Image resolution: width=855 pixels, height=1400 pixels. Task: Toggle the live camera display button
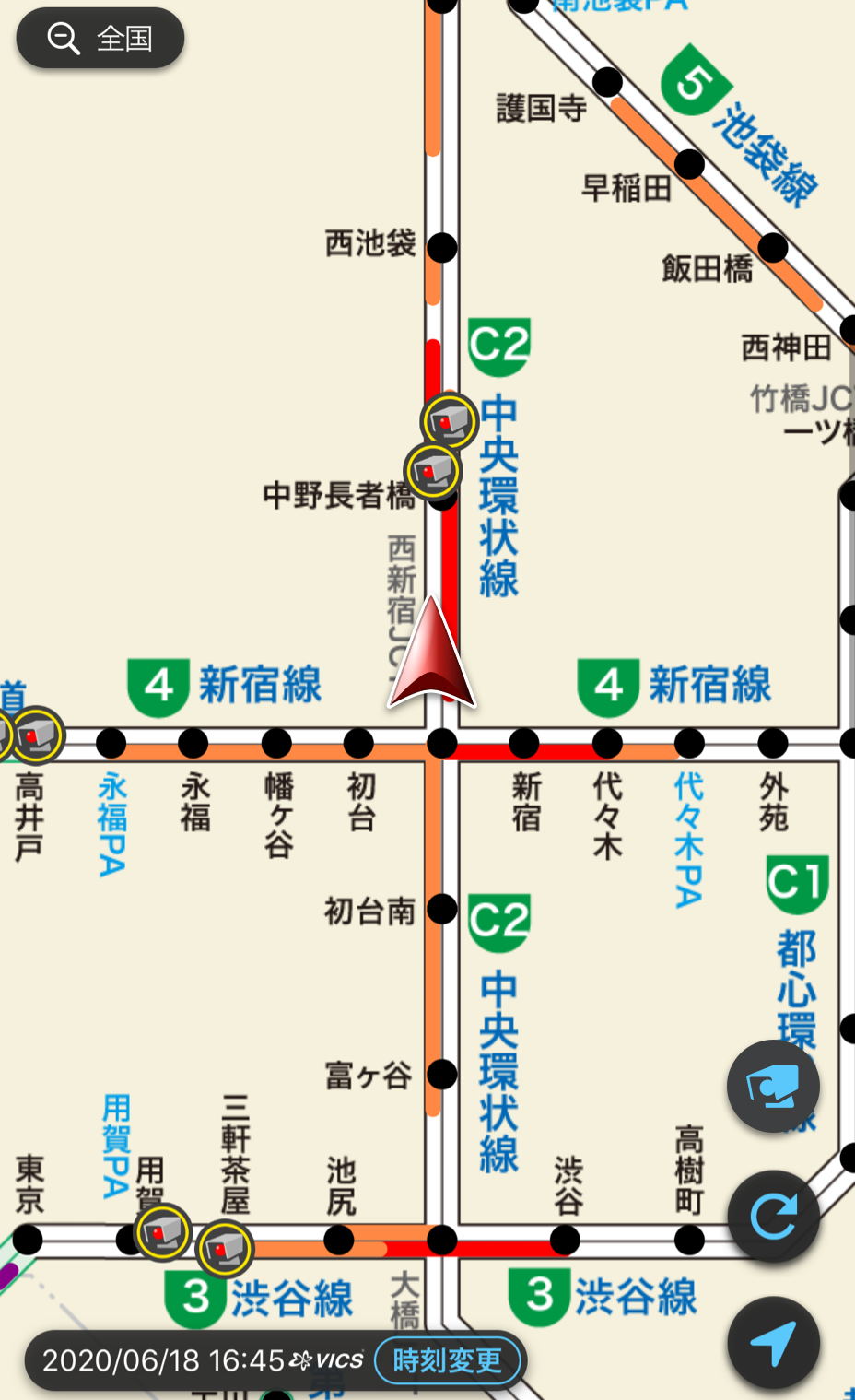point(773,1087)
